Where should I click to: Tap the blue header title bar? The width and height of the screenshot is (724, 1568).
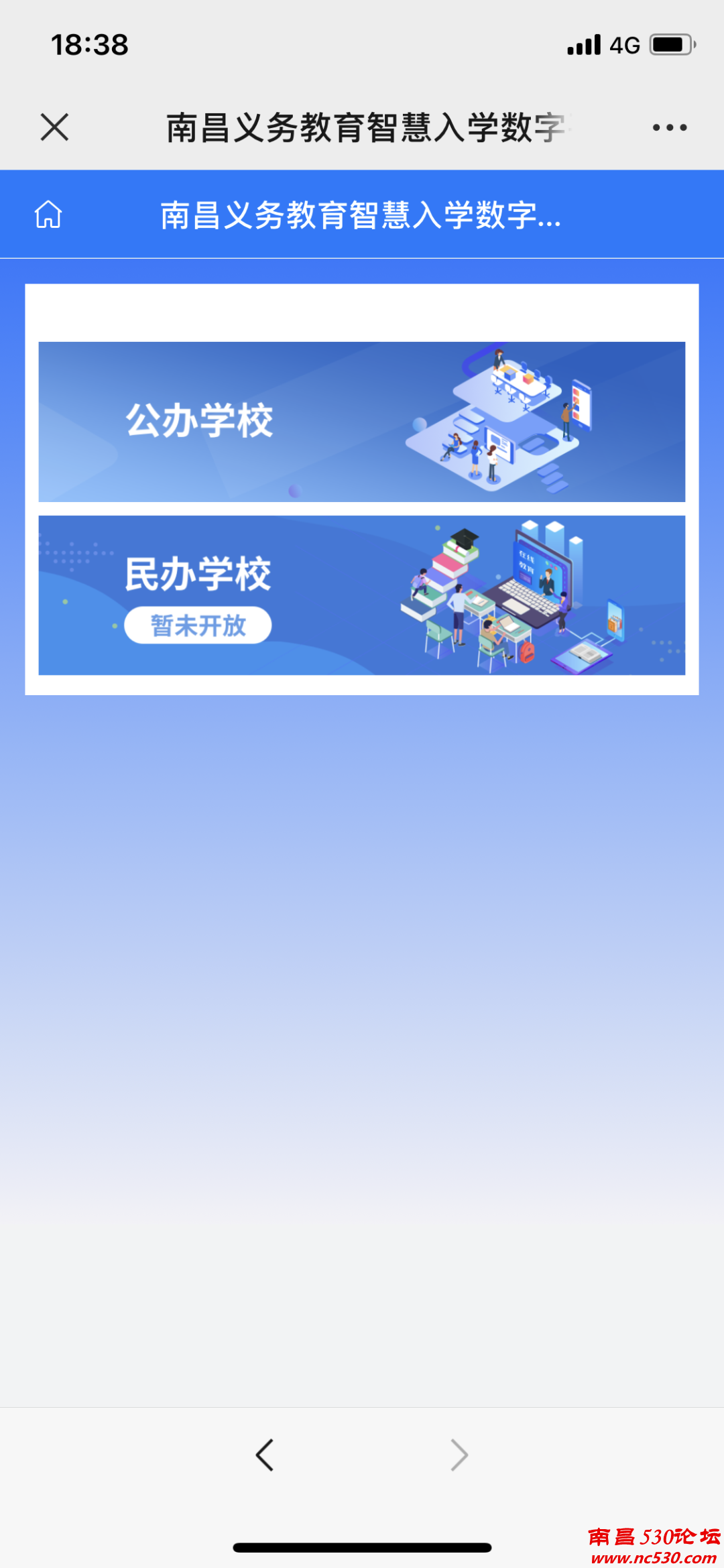(362, 215)
